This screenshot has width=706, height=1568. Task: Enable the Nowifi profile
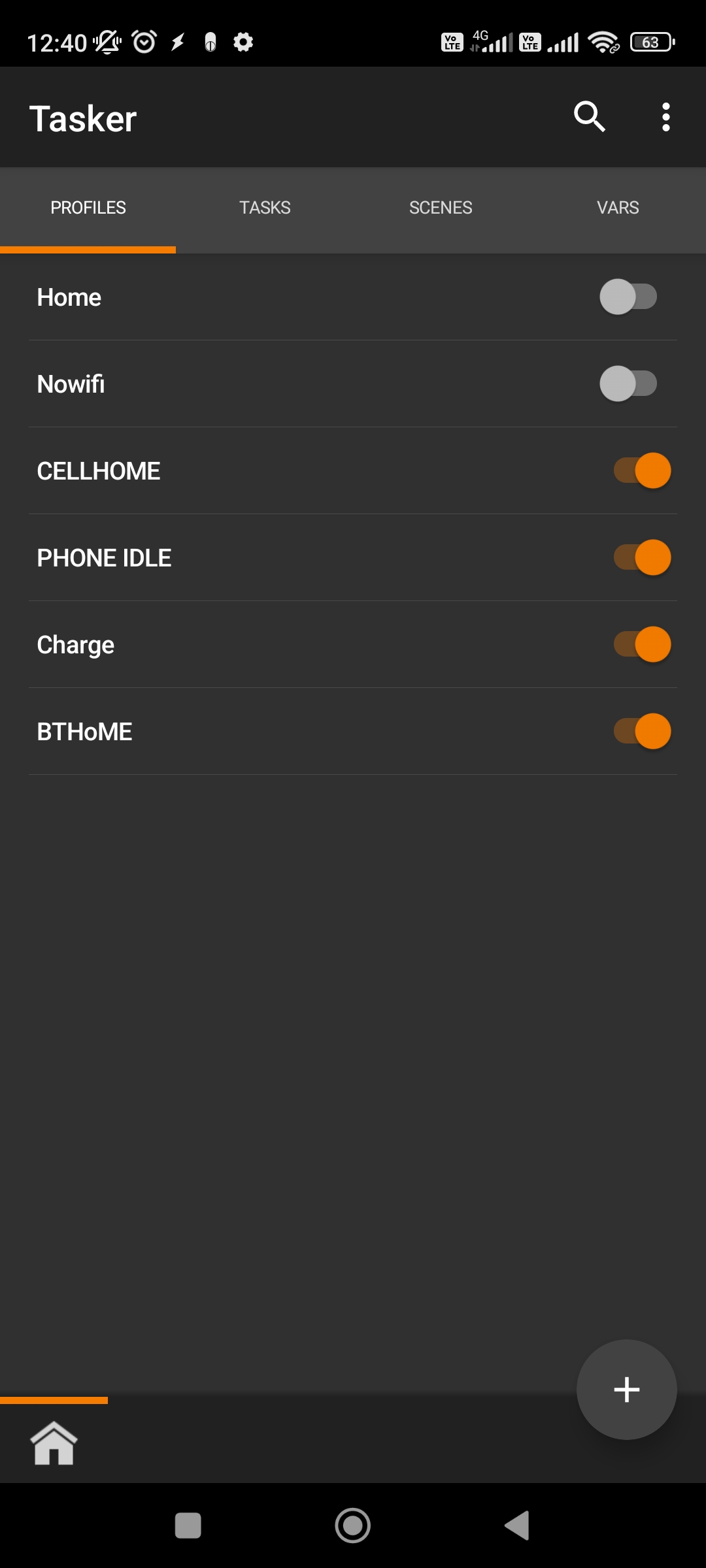[628, 384]
